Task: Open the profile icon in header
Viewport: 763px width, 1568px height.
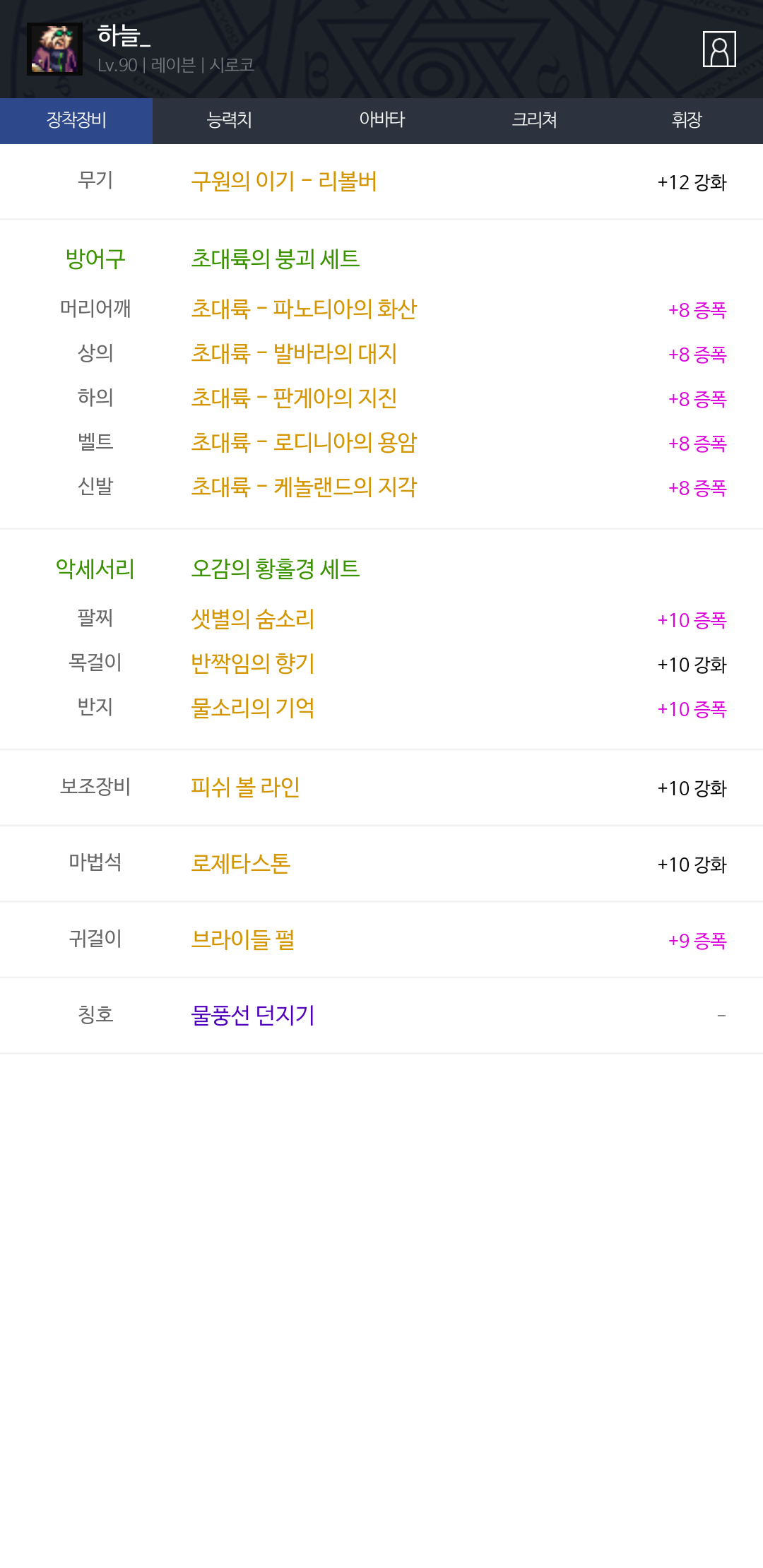Action: (719, 49)
